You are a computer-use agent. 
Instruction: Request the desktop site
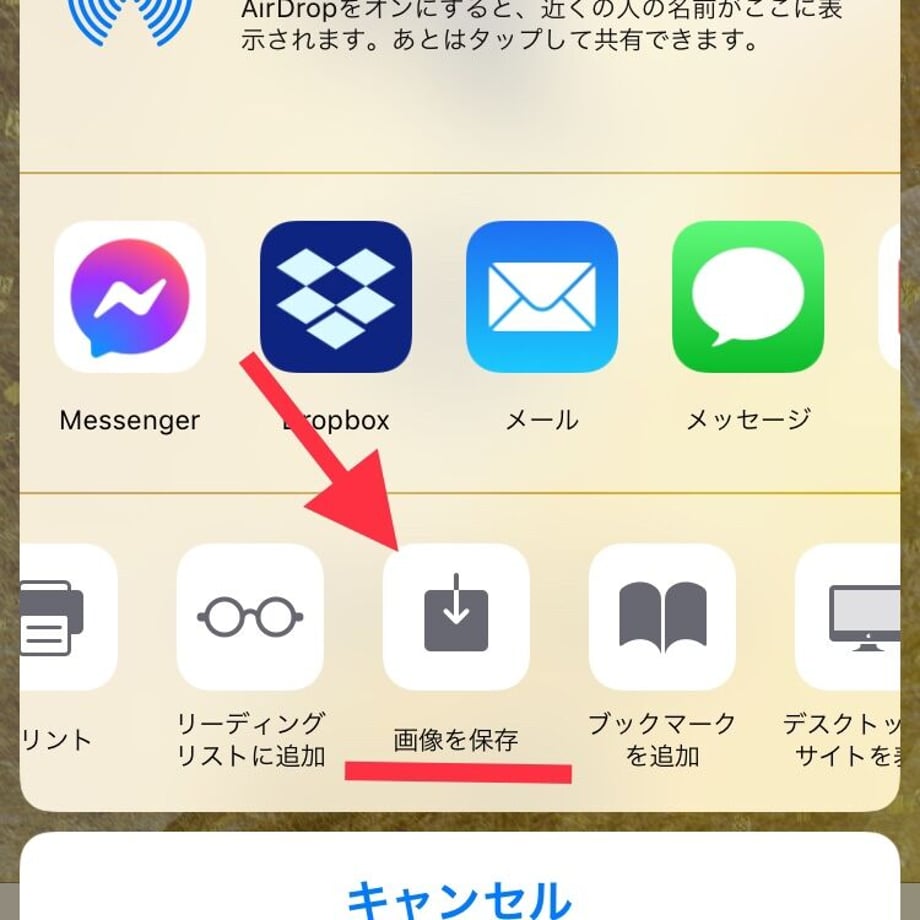(x=855, y=617)
